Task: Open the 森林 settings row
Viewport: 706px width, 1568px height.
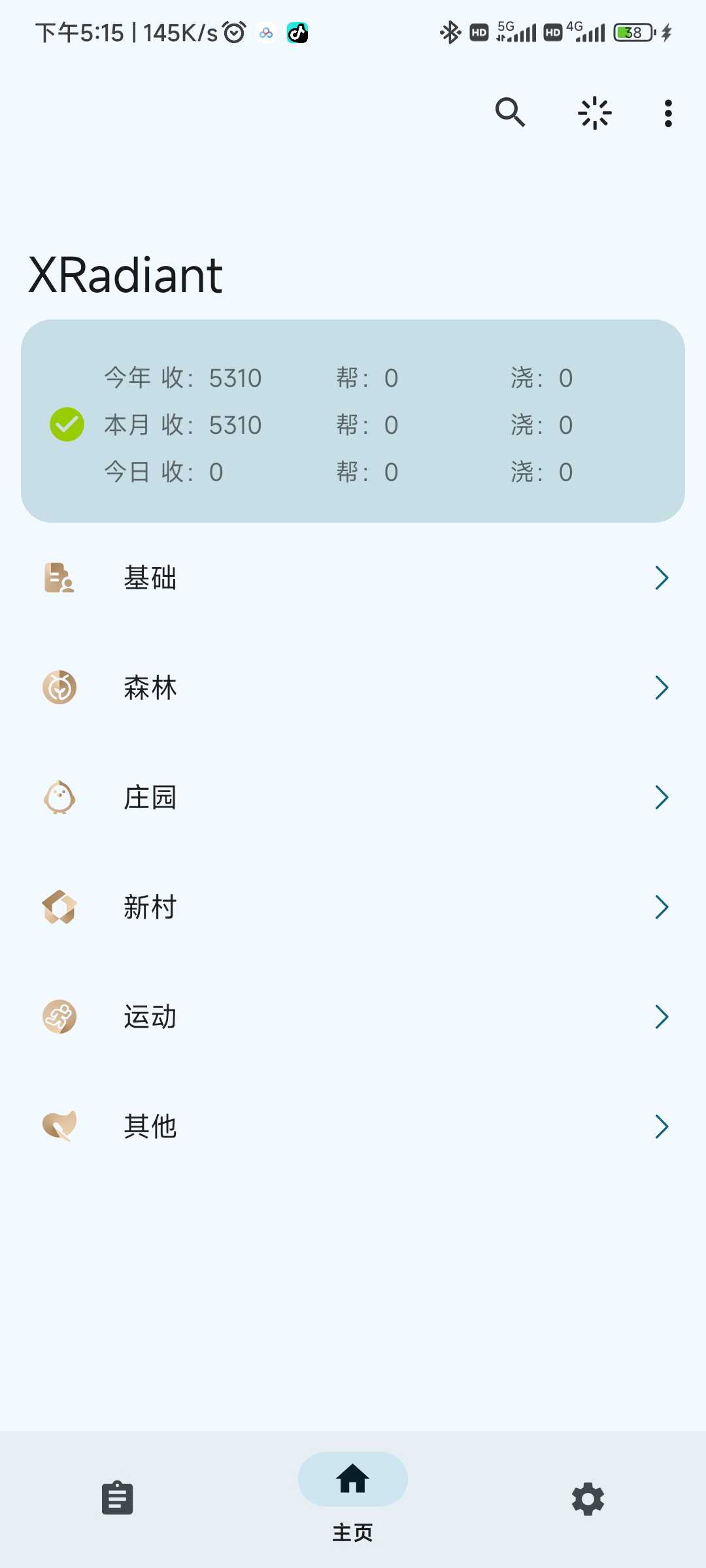Action: [353, 688]
